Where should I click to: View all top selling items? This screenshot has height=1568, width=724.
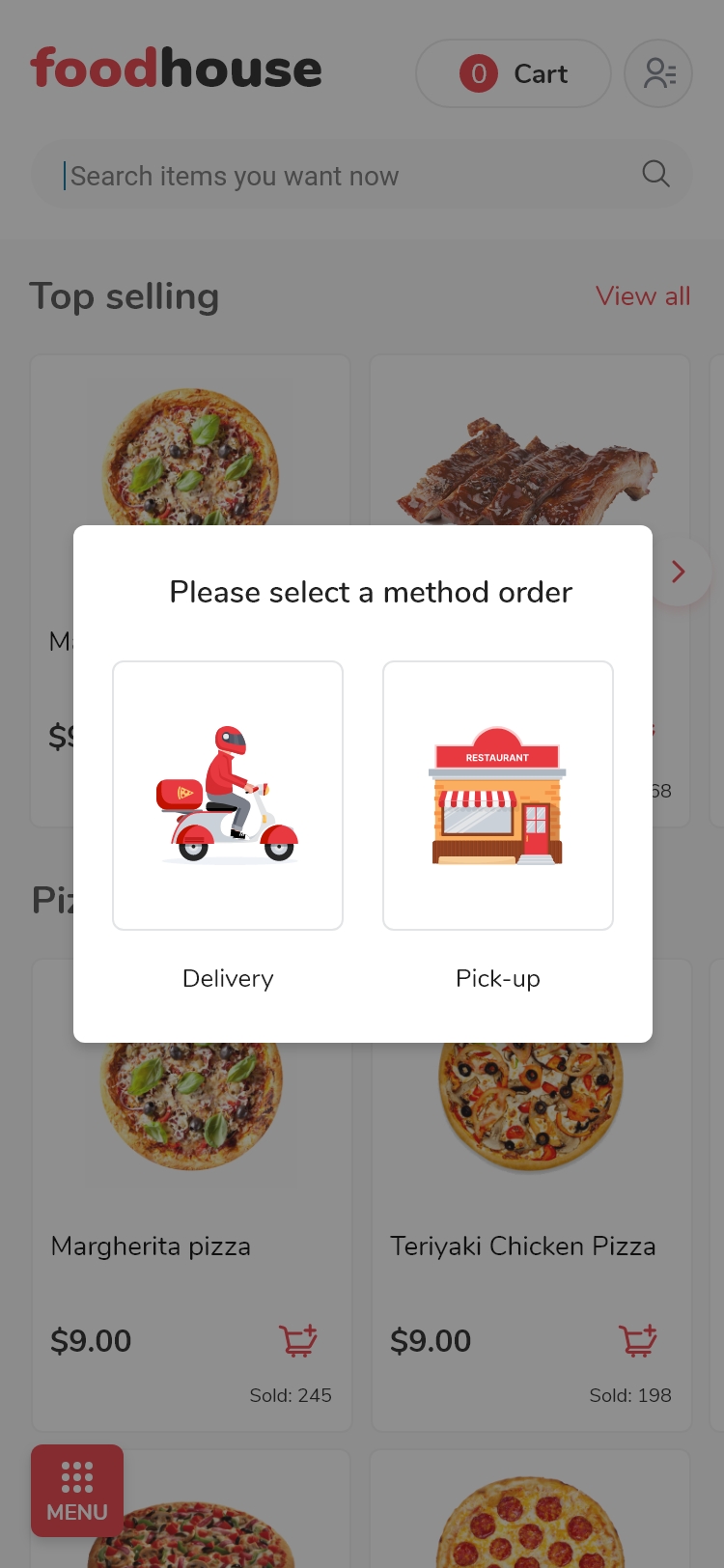[x=643, y=296]
